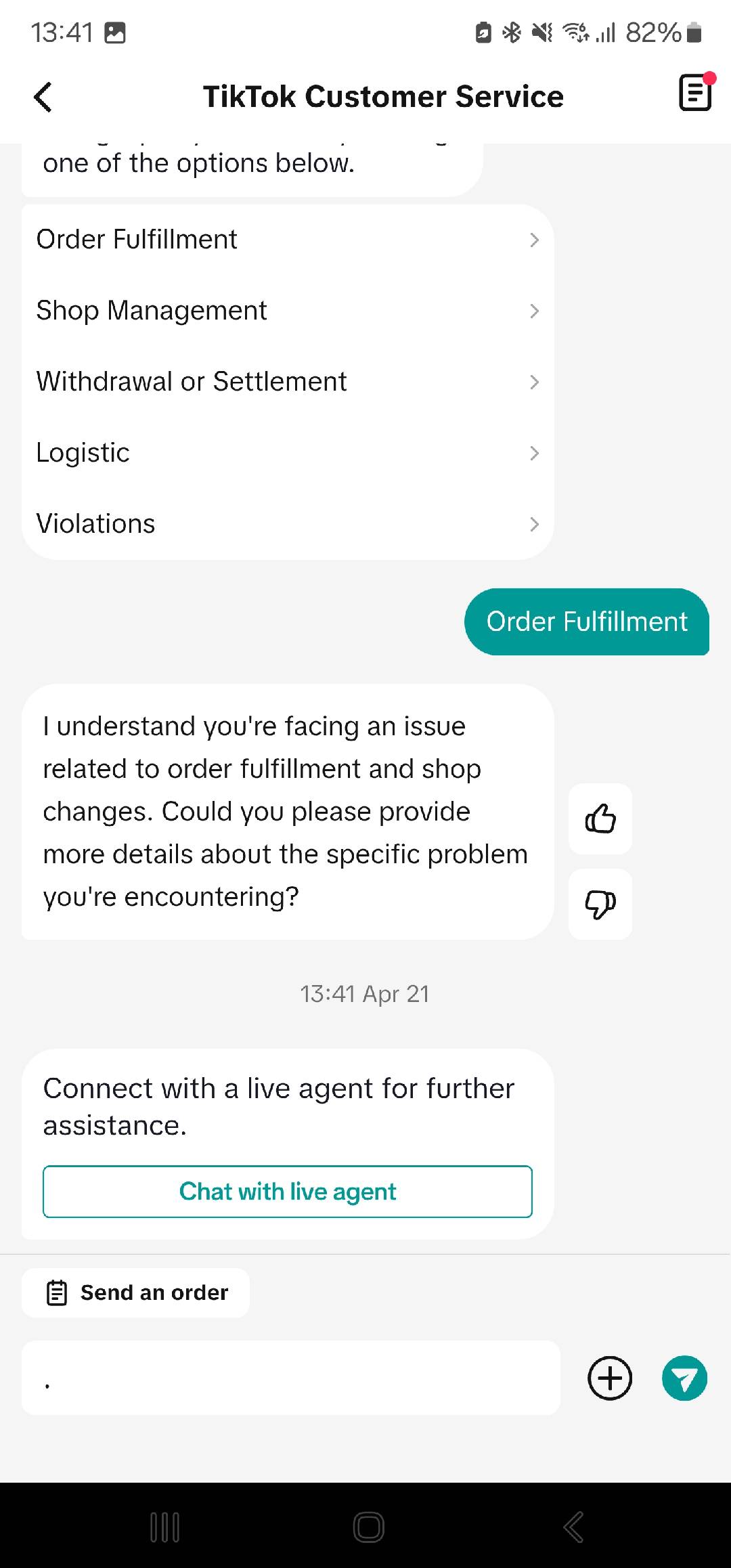The height and width of the screenshot is (1568, 731).
Task: Select the Order Fulfillment option
Action: point(288,240)
